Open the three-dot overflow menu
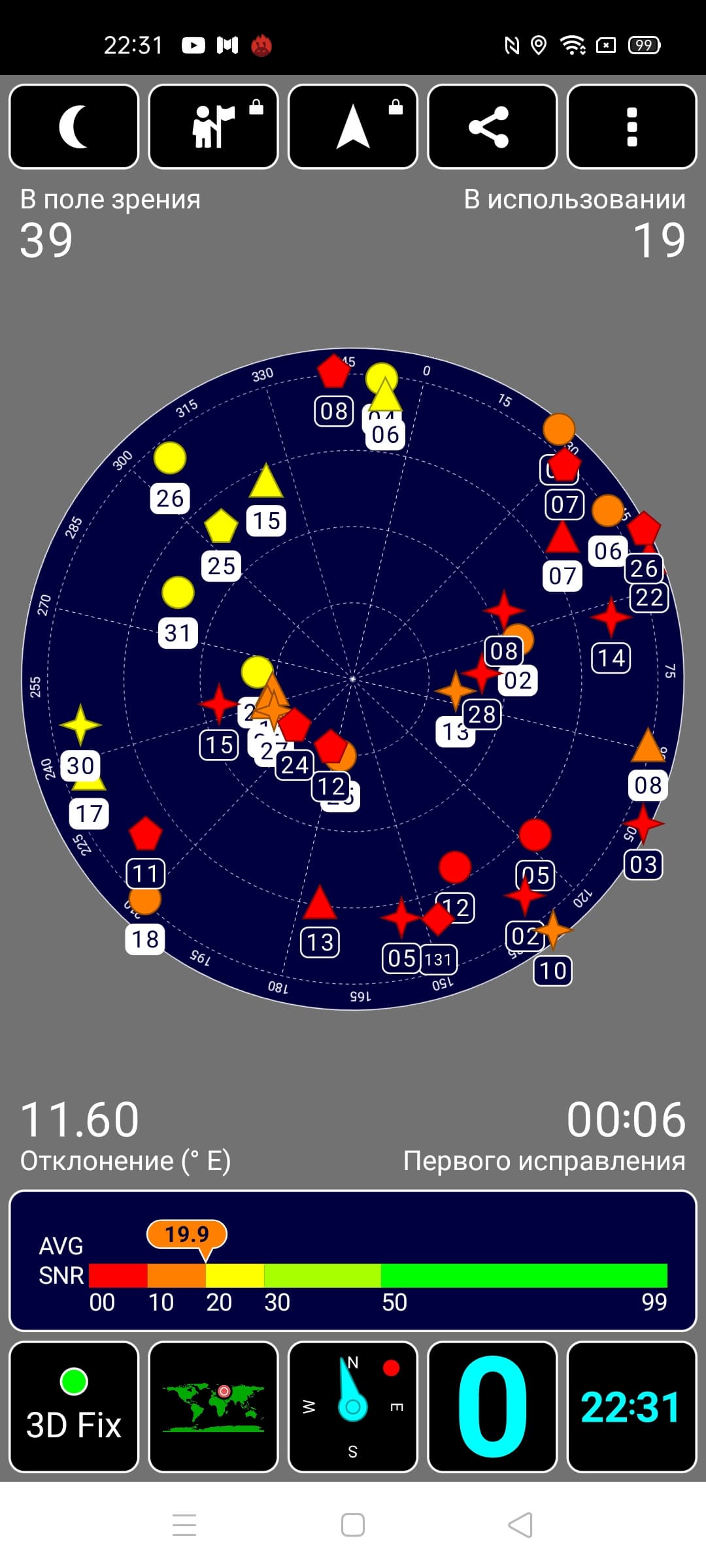The height and width of the screenshot is (1568, 706). click(x=631, y=127)
